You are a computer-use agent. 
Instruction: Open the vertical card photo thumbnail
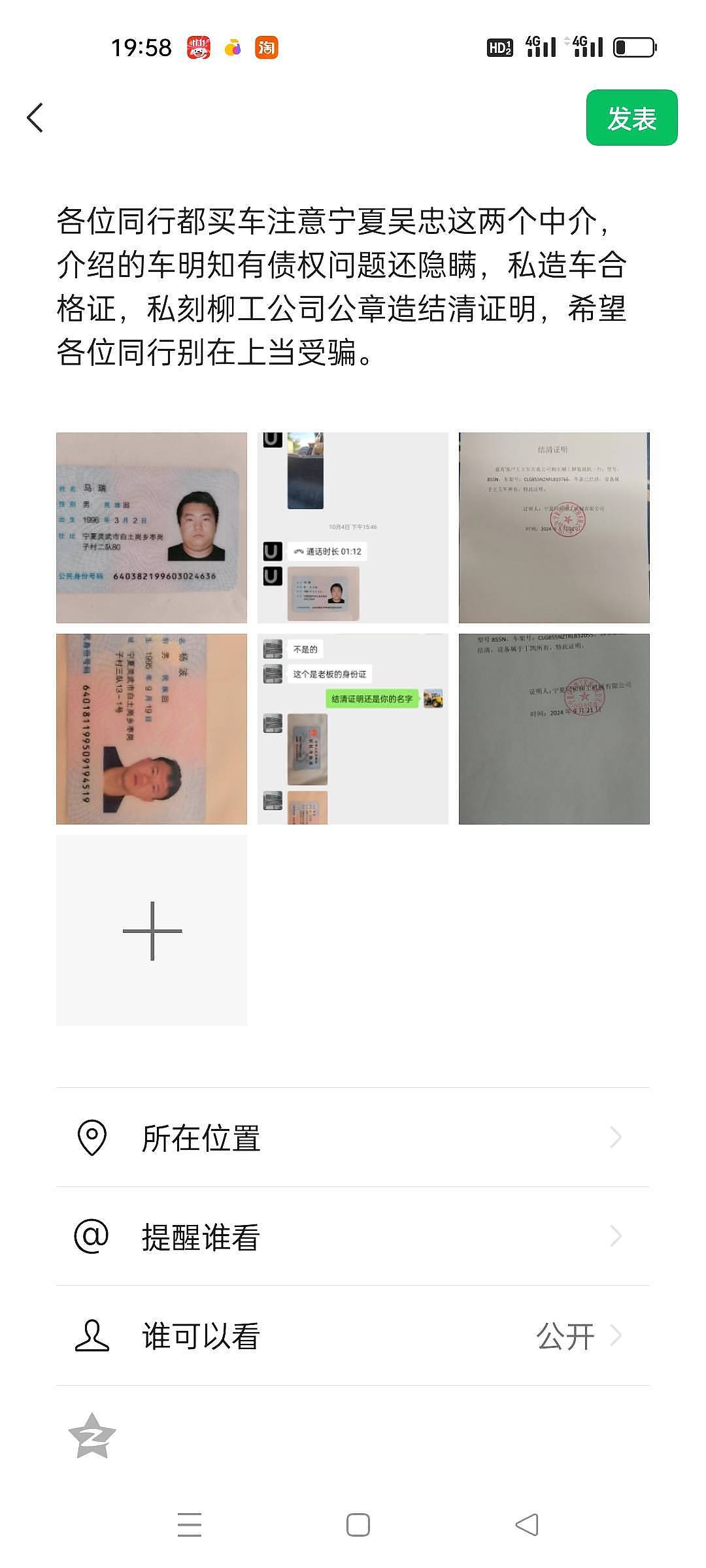click(x=152, y=728)
